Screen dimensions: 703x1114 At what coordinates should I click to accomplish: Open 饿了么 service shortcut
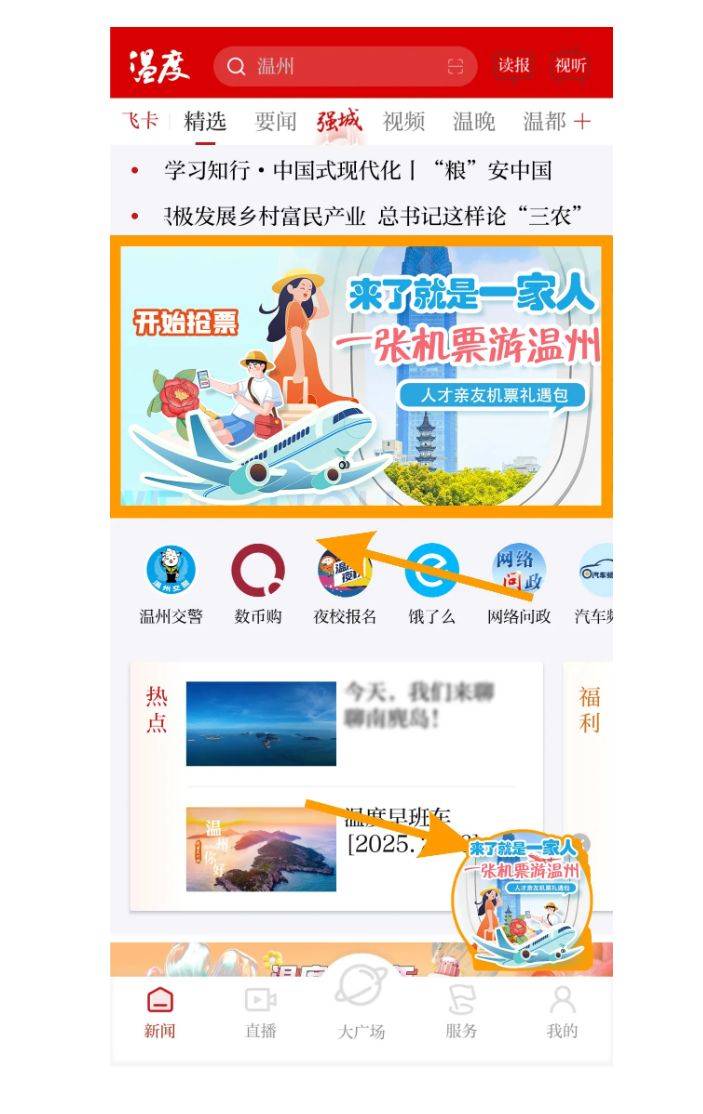click(x=432, y=586)
